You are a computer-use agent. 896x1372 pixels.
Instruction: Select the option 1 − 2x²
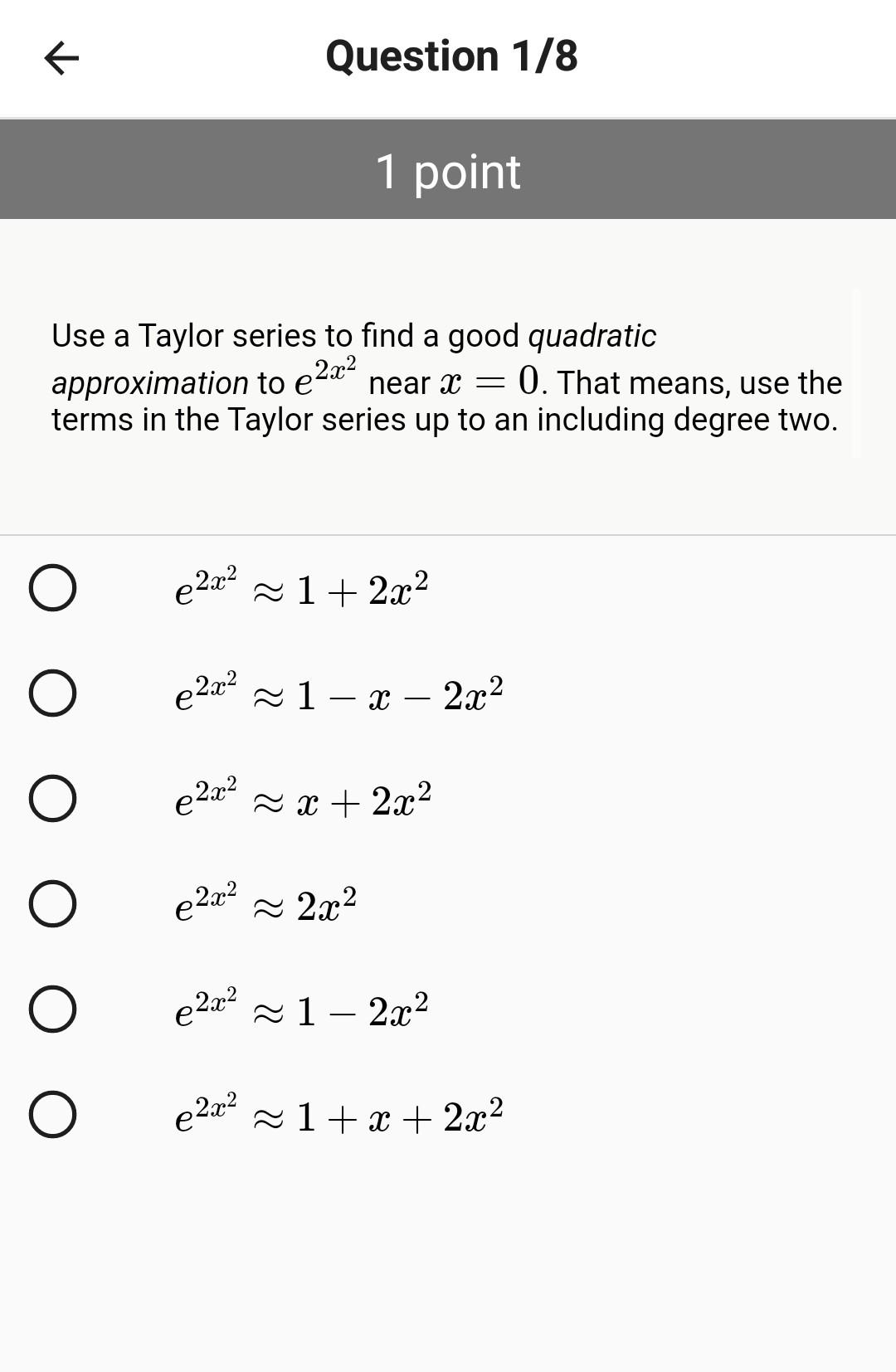point(53,1010)
